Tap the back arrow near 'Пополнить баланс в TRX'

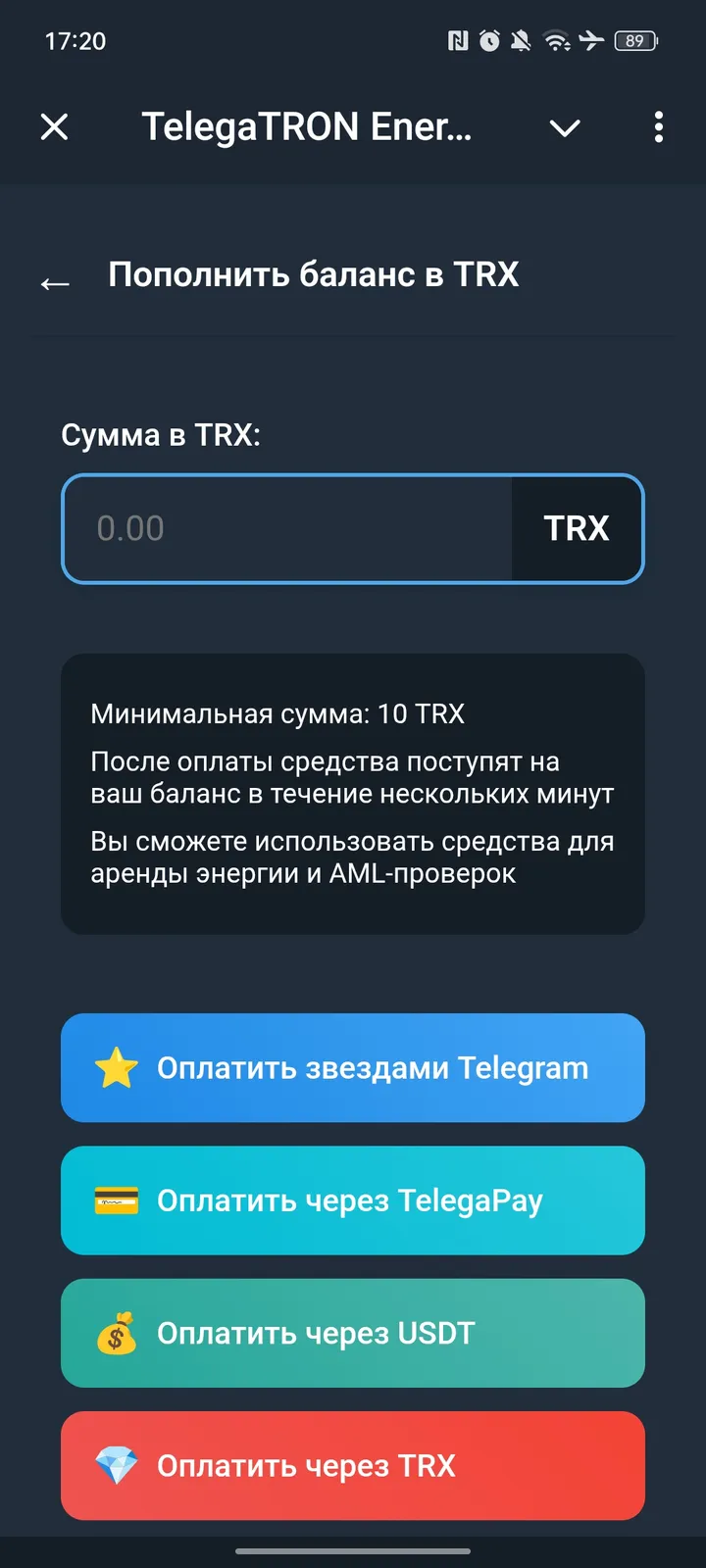coord(56,281)
